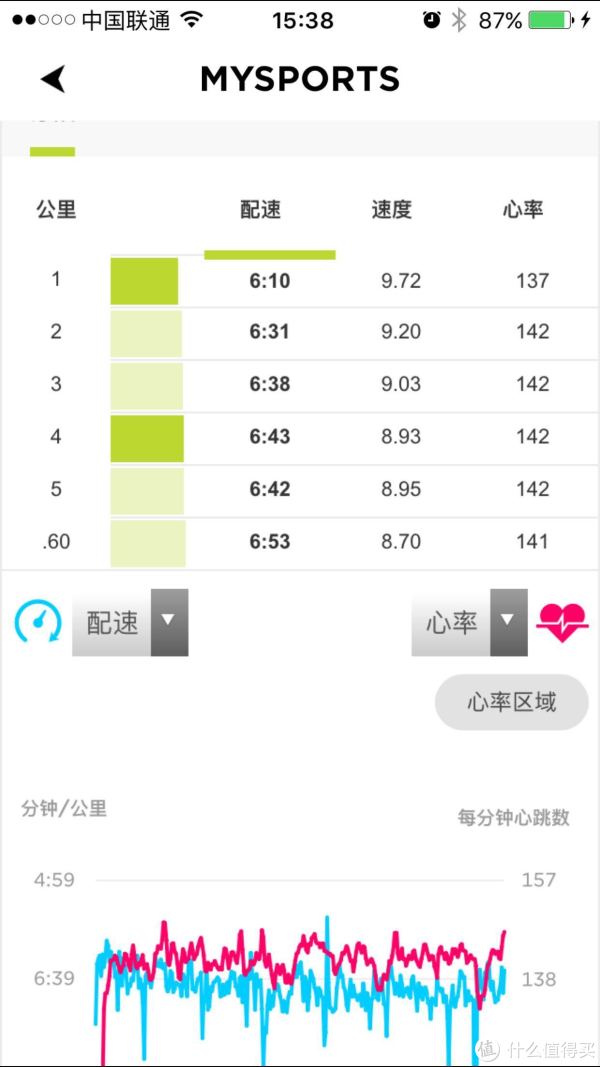Open the 心率 dropdown selector
The image size is (600, 1067).
click(x=469, y=622)
